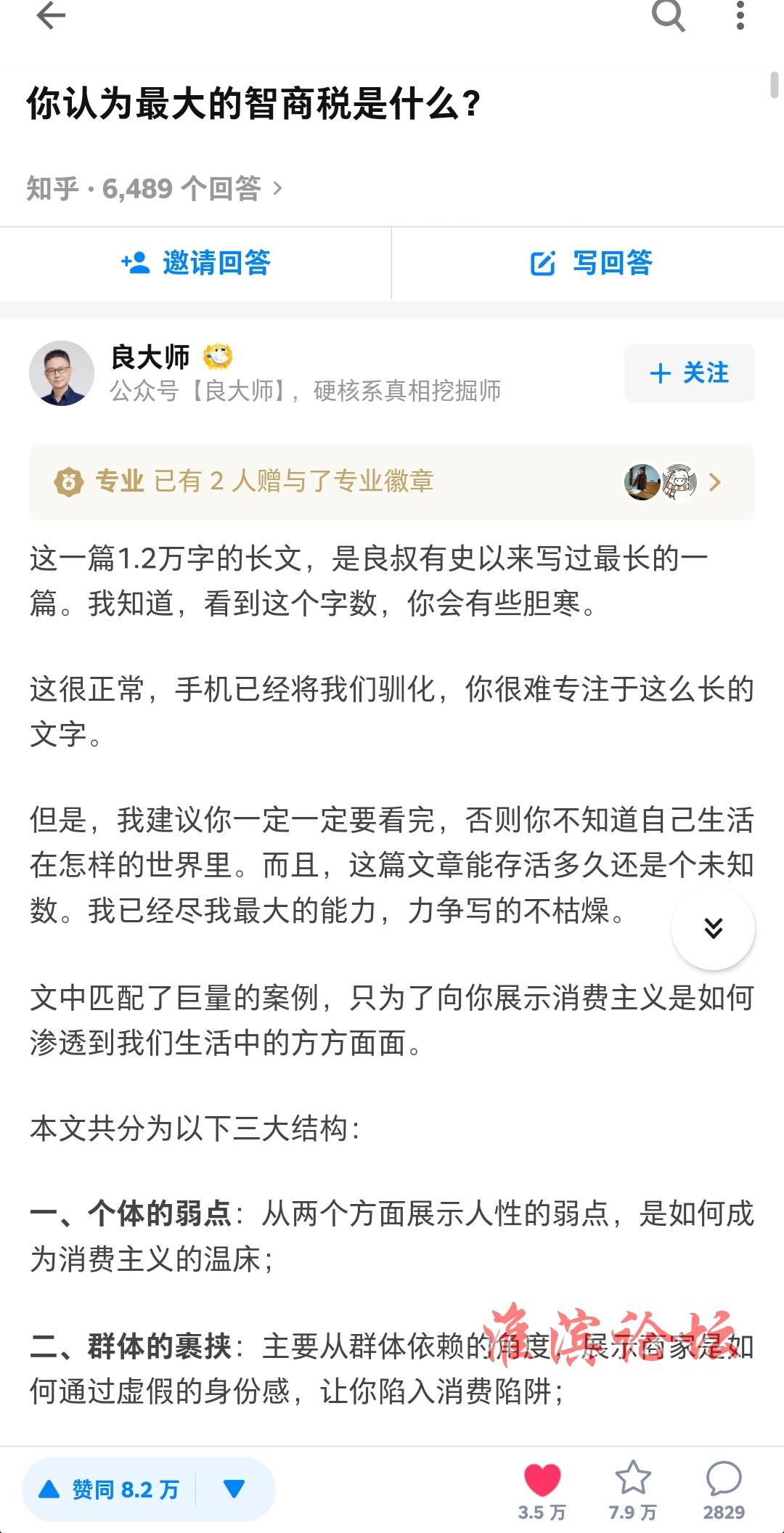Viewport: 784px width, 1533px height.
Task: Tap the heart icon showing 3.5 万
Action: point(542,1491)
